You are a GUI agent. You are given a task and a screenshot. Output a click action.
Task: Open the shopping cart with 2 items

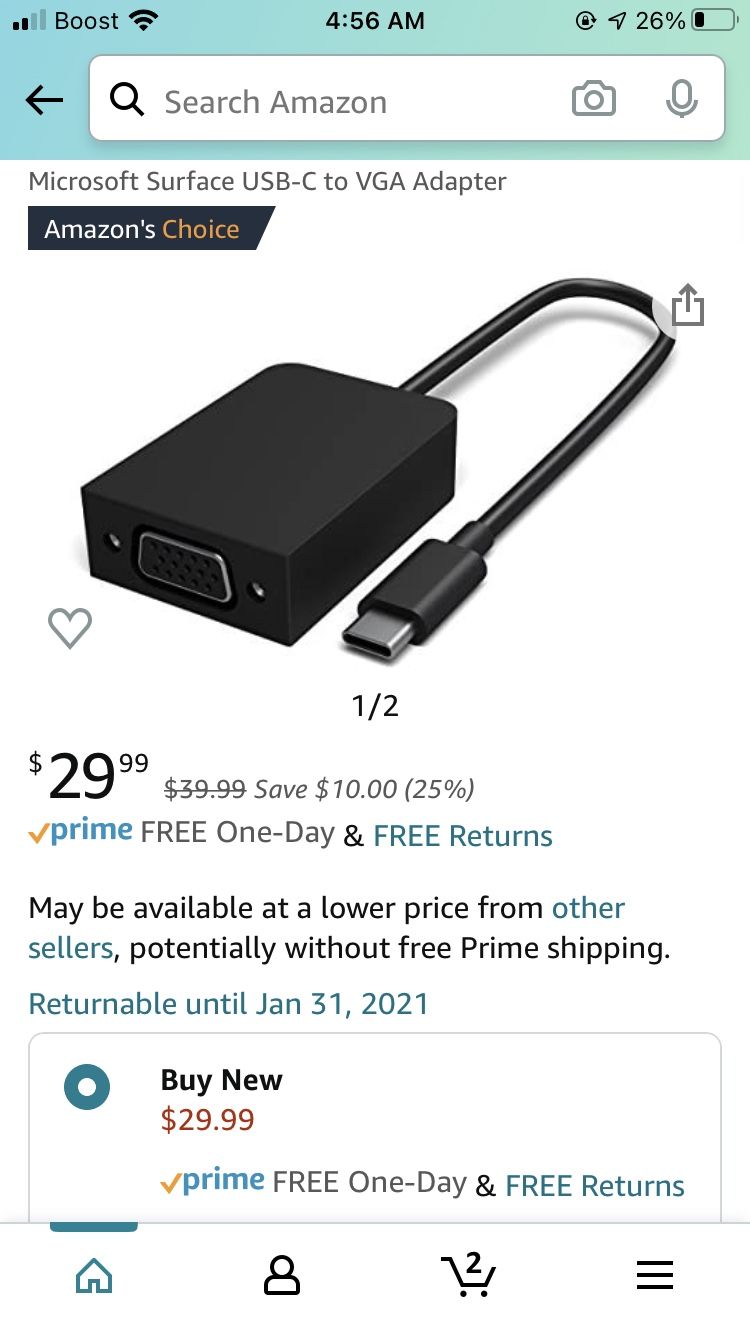click(x=467, y=1275)
